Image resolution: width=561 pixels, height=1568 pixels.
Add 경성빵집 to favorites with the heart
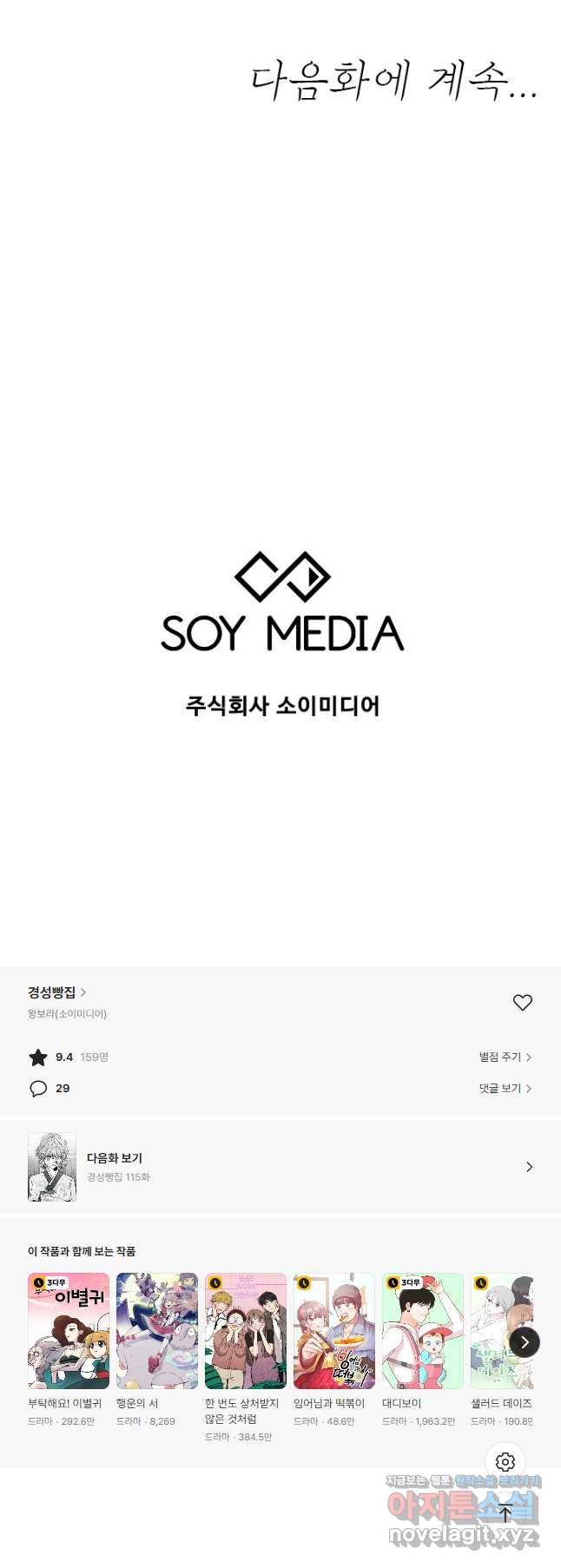(x=522, y=1003)
